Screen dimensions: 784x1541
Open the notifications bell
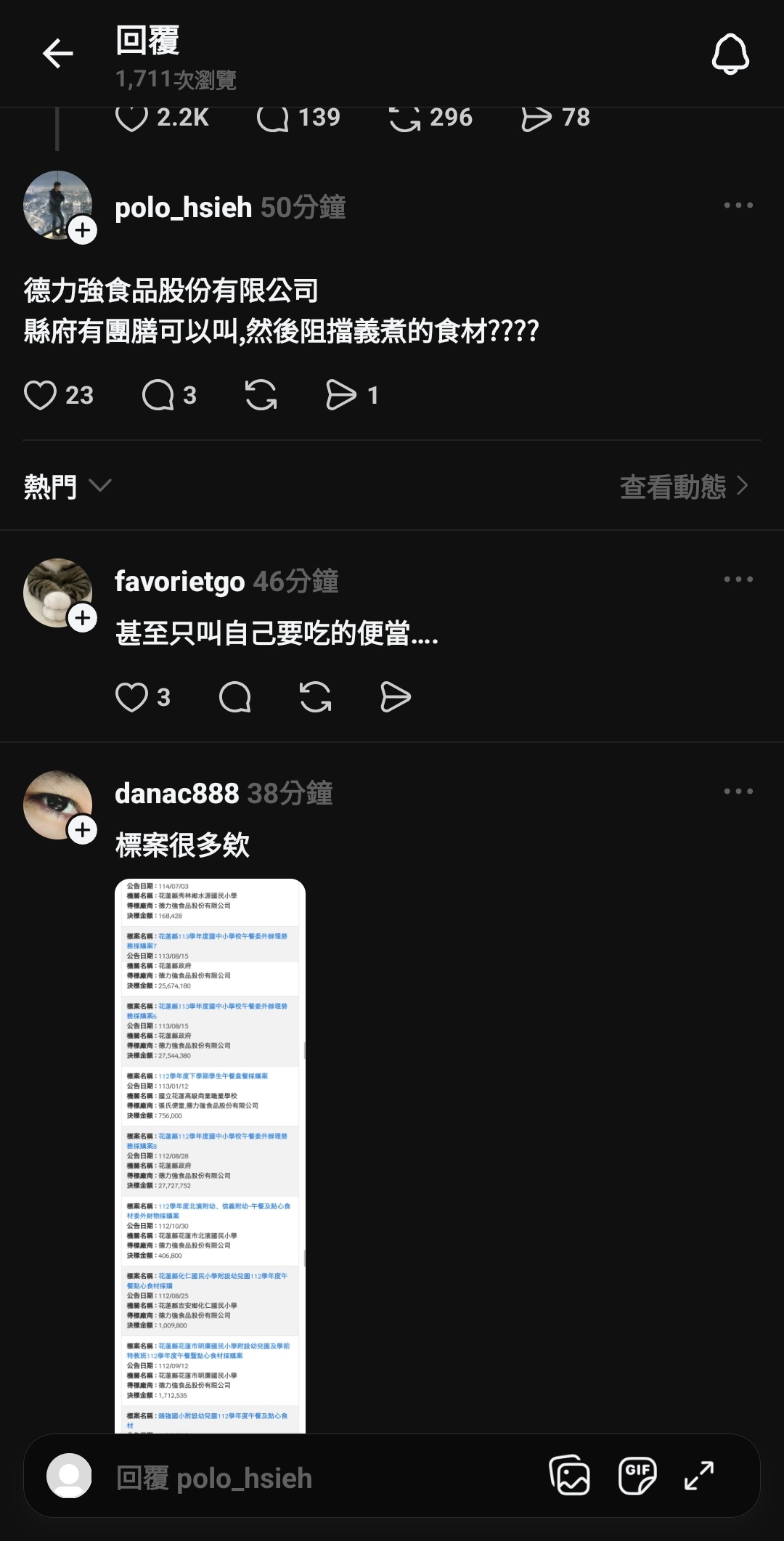coord(730,54)
